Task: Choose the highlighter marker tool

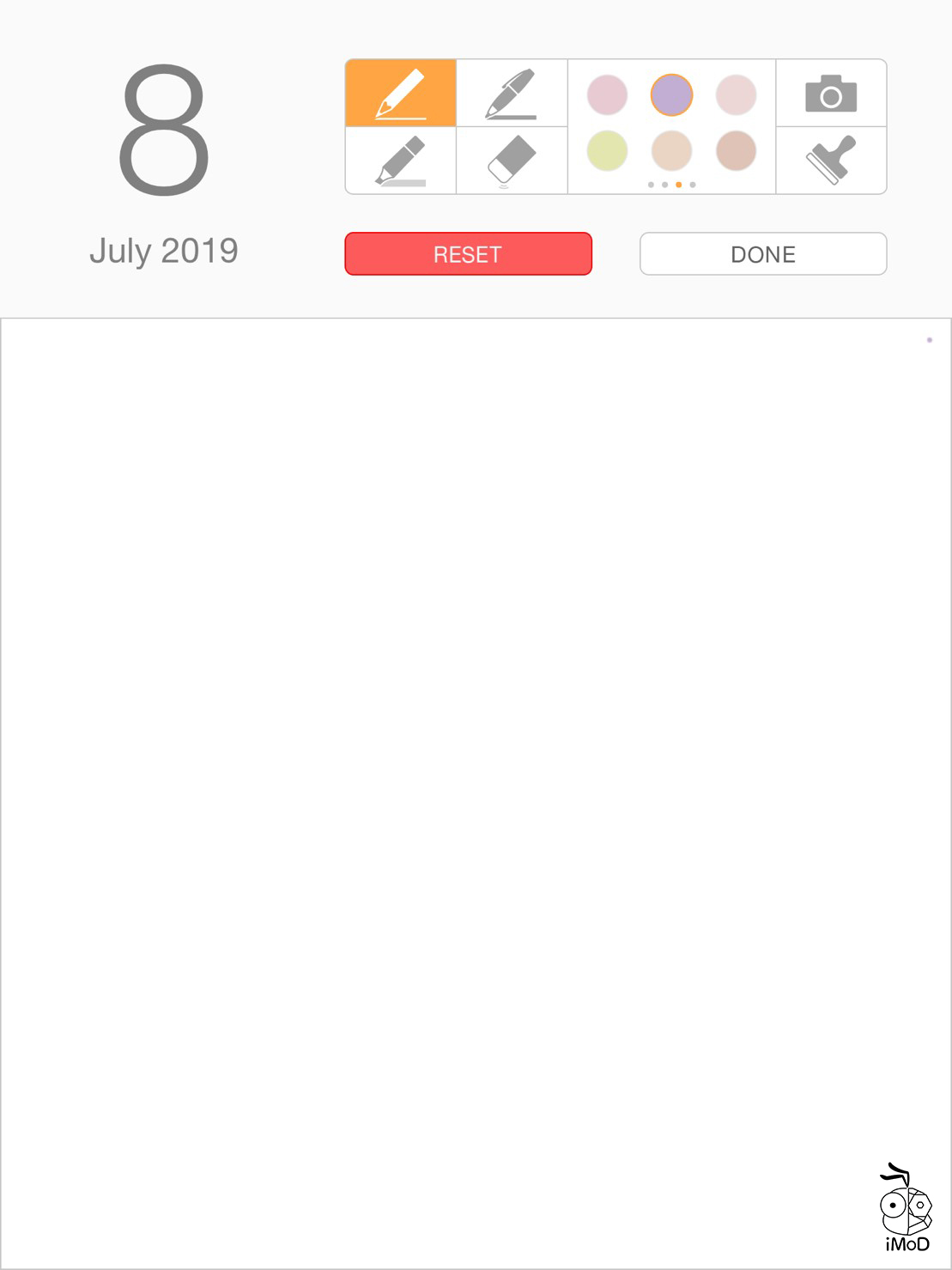Action: tap(401, 161)
